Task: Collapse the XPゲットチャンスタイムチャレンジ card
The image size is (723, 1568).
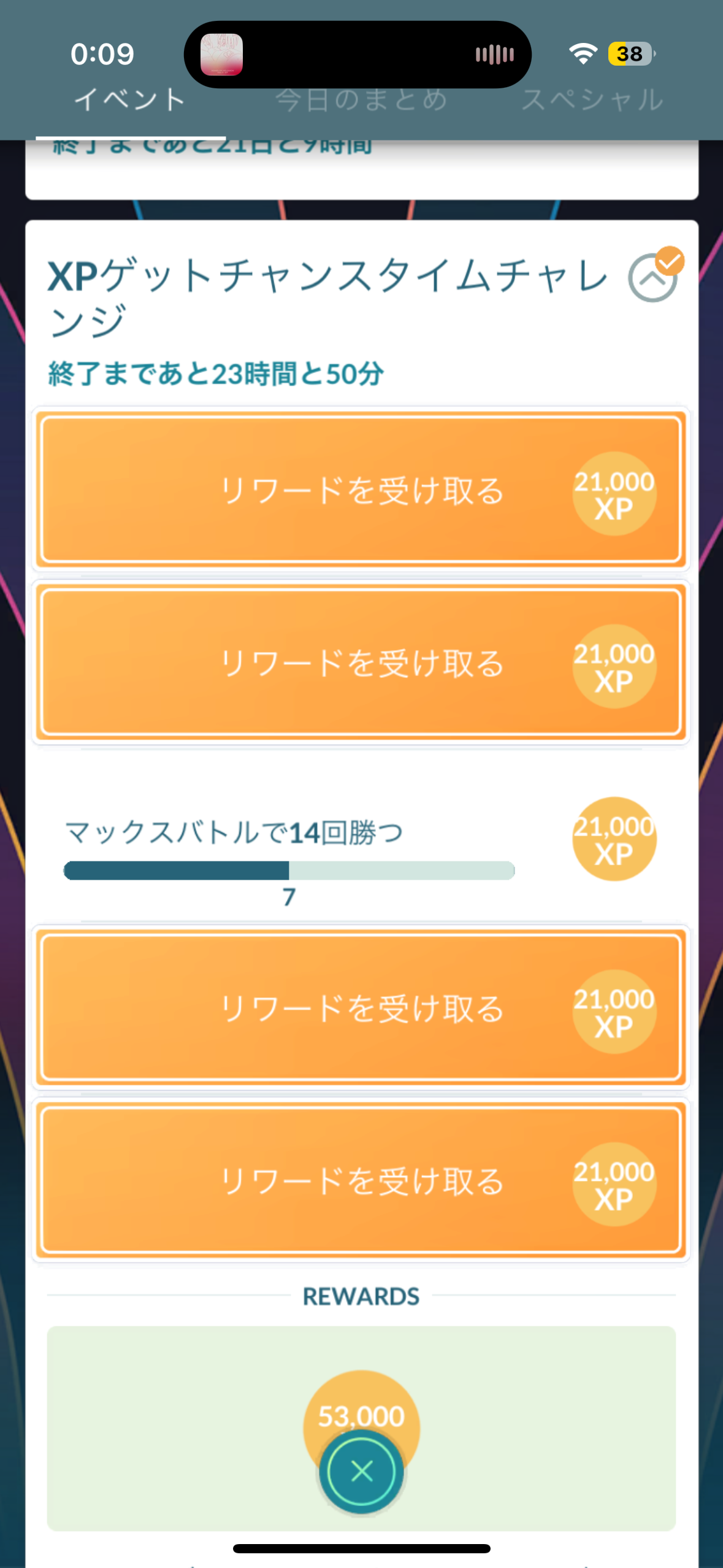Action: coord(652,278)
